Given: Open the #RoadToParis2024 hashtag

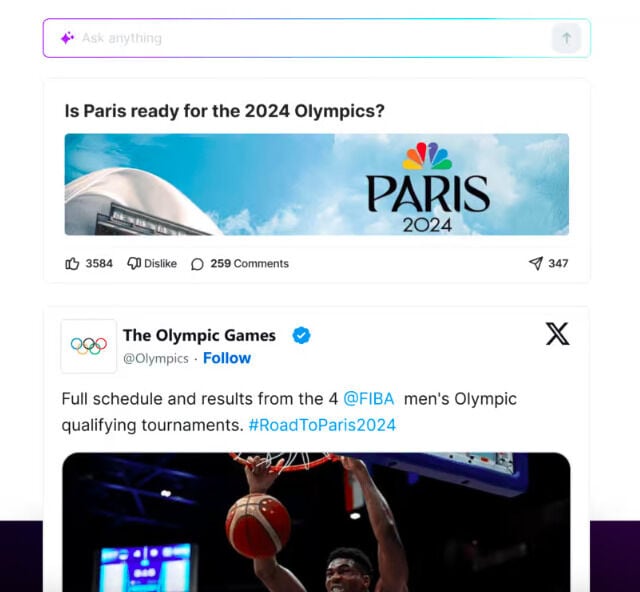Looking at the screenshot, I should pos(322,425).
